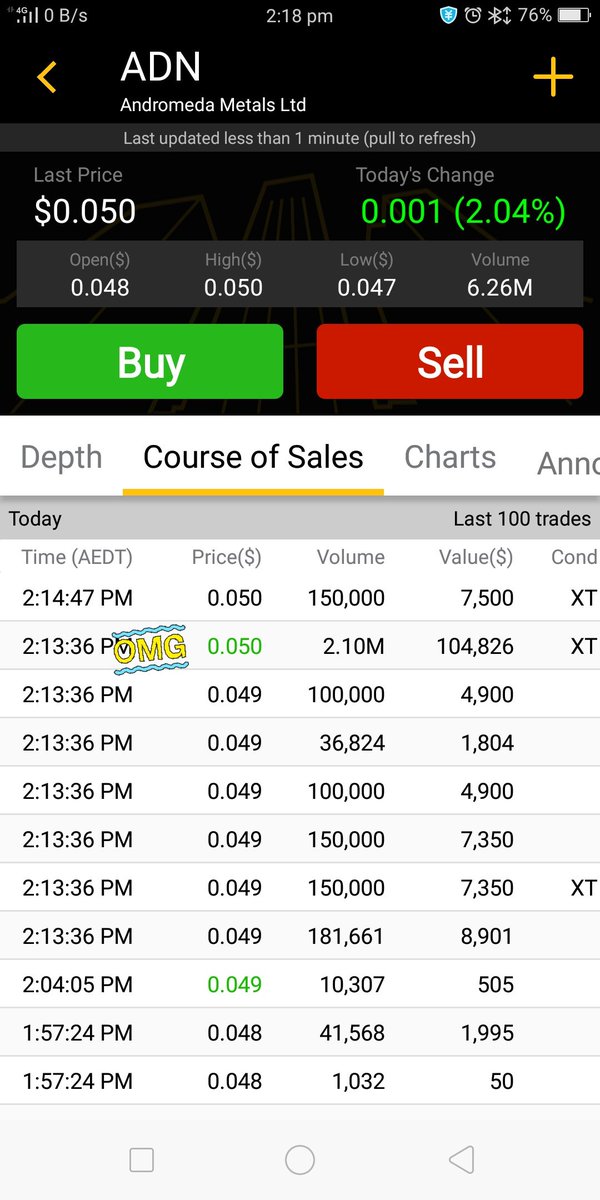Add ADN to watchlist with plus icon
The height and width of the screenshot is (1200, 600).
(x=552, y=78)
